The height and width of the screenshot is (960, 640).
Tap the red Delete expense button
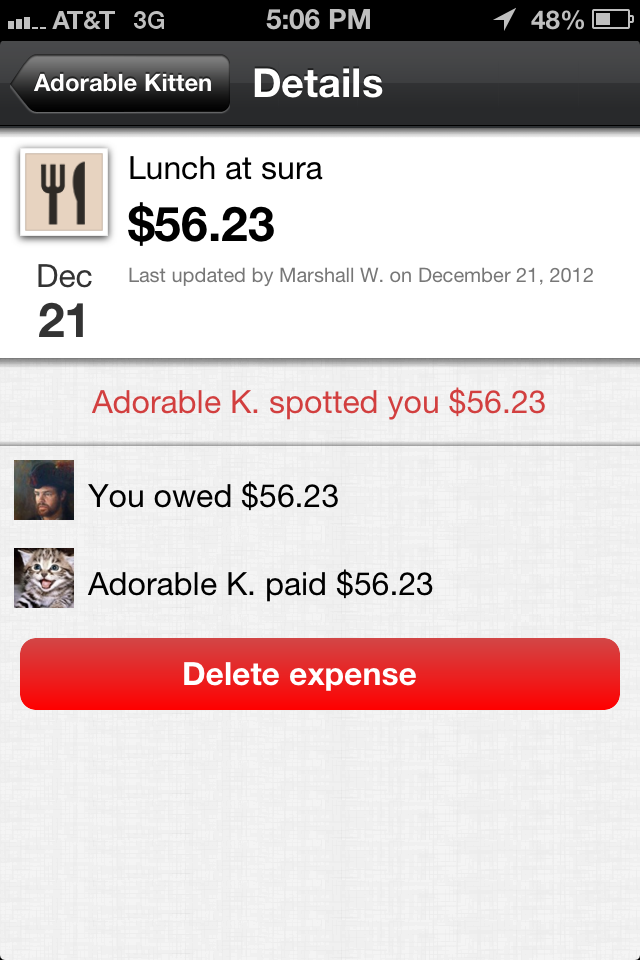(320, 674)
